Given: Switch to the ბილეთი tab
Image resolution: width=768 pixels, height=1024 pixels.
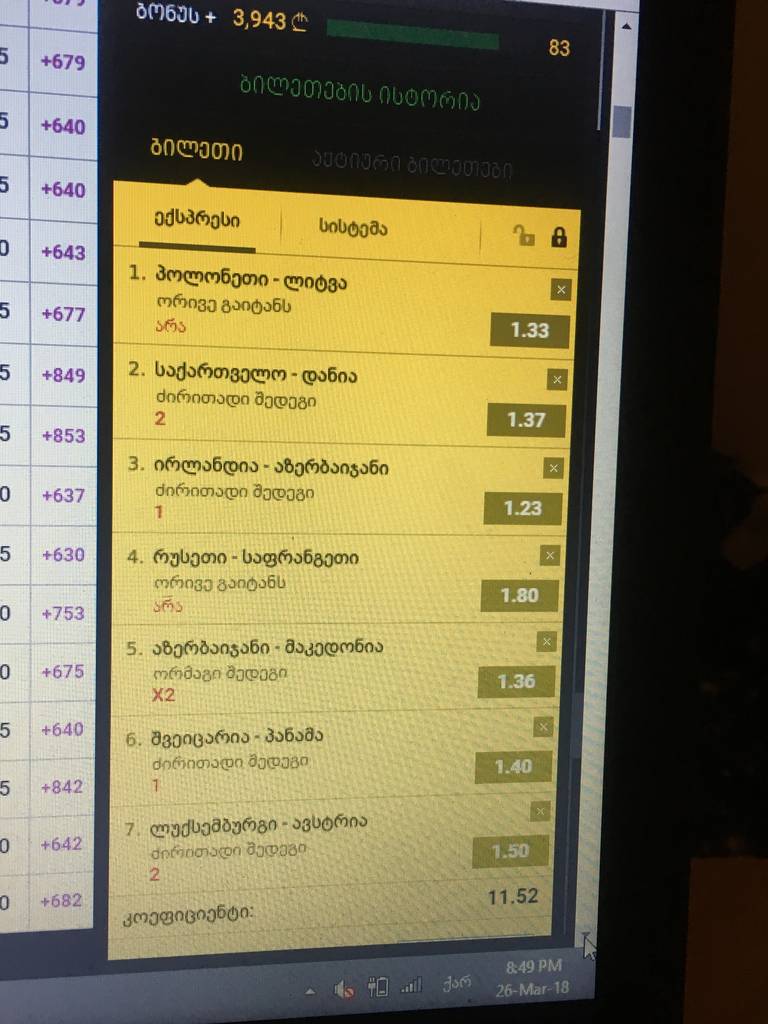Looking at the screenshot, I should click(x=196, y=152).
